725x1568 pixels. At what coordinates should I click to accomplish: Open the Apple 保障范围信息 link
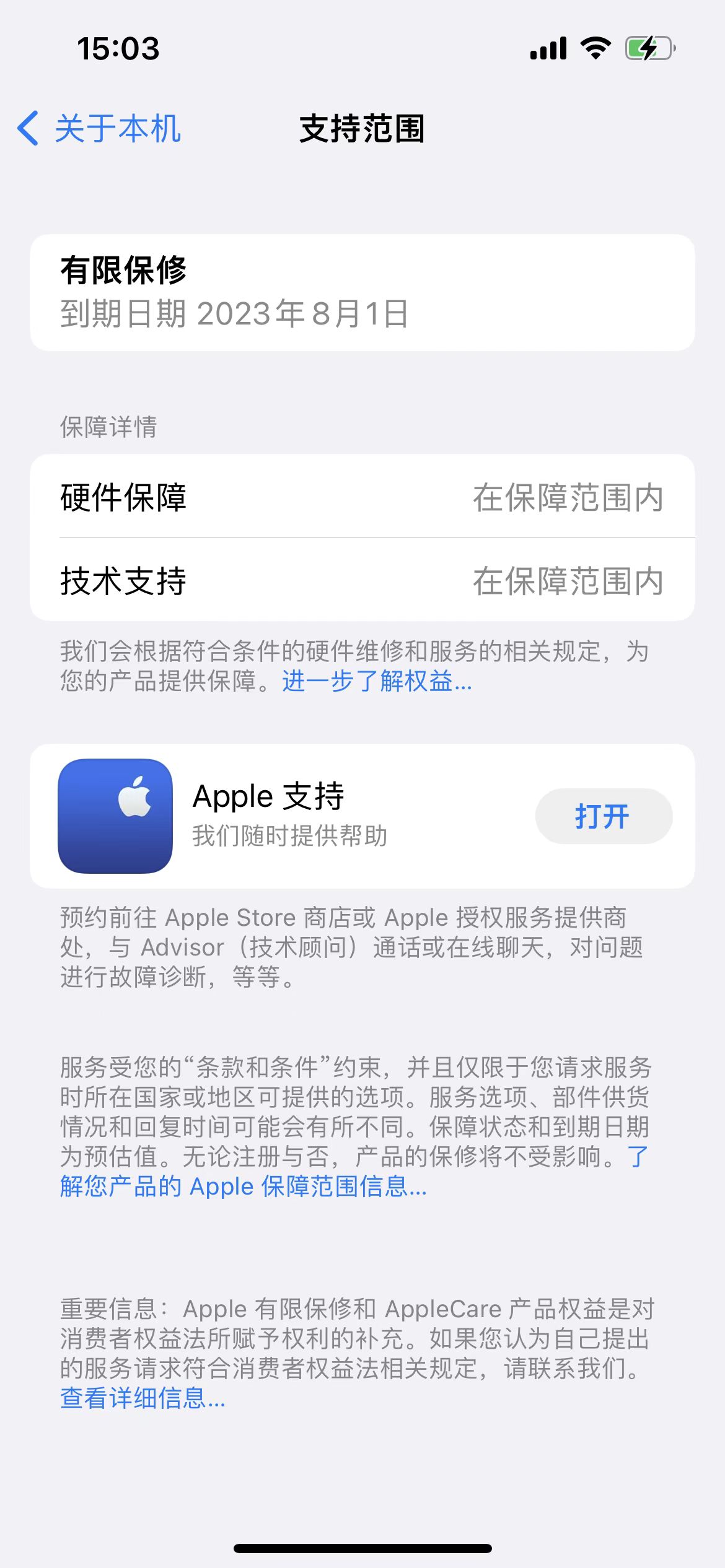tap(243, 1187)
